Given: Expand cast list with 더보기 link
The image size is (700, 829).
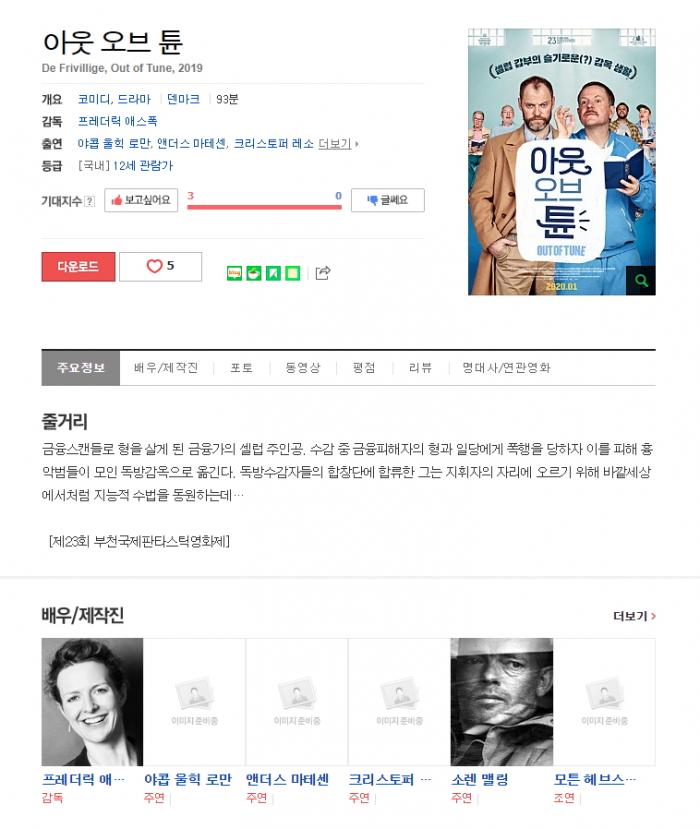Looking at the screenshot, I should (337, 144).
